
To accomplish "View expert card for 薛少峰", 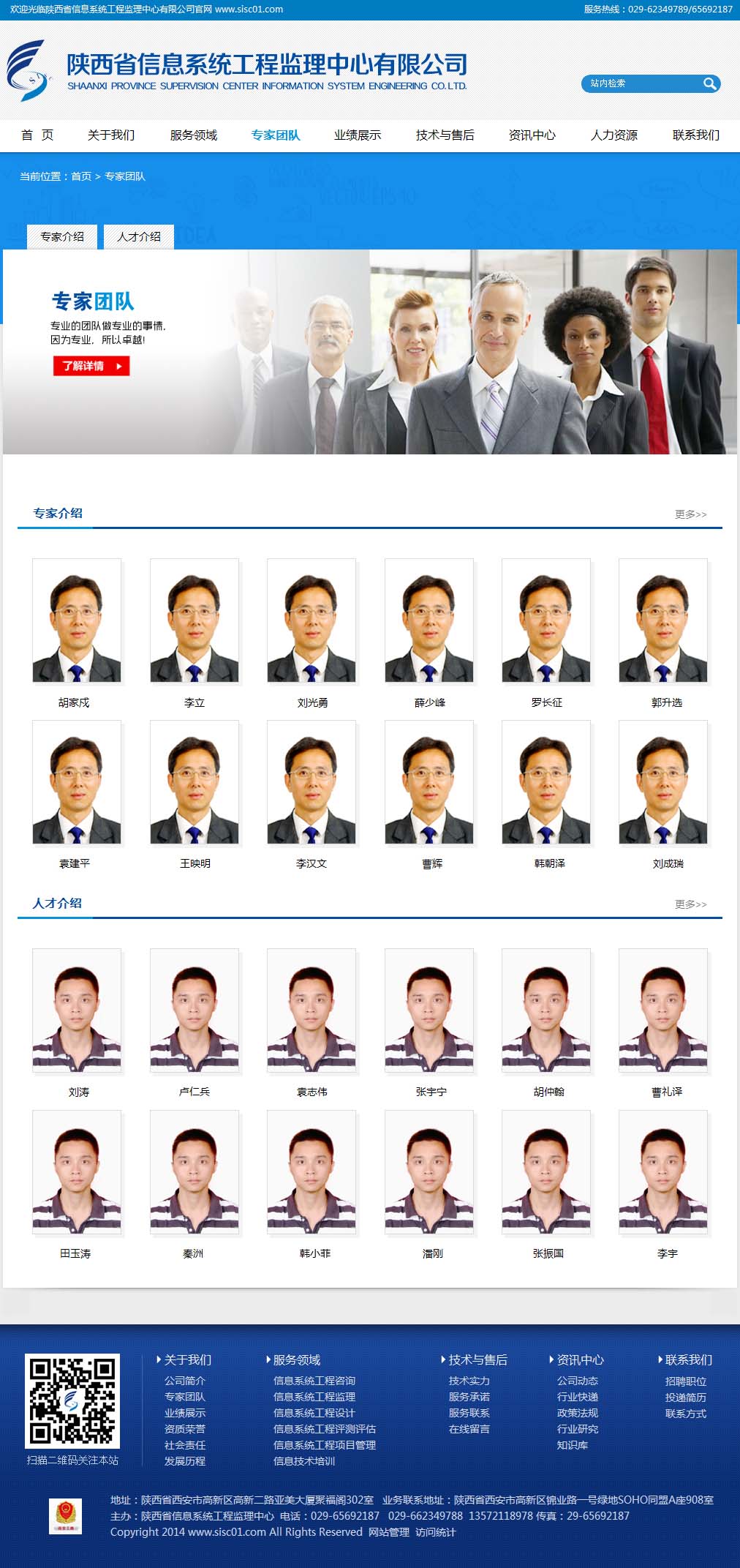I will point(428,620).
